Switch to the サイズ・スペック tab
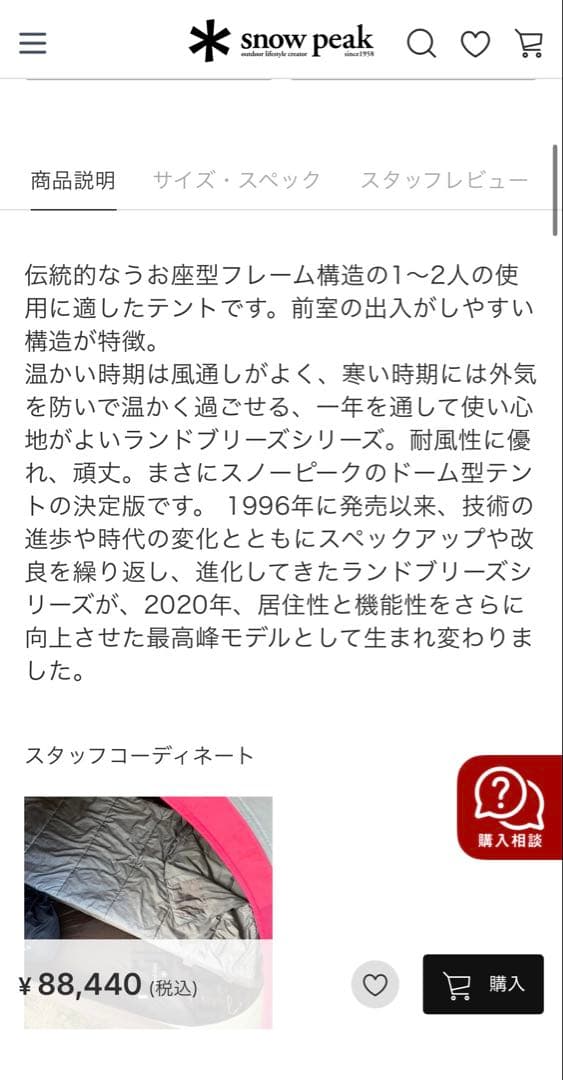This screenshot has width=563, height=1080. coord(236,180)
